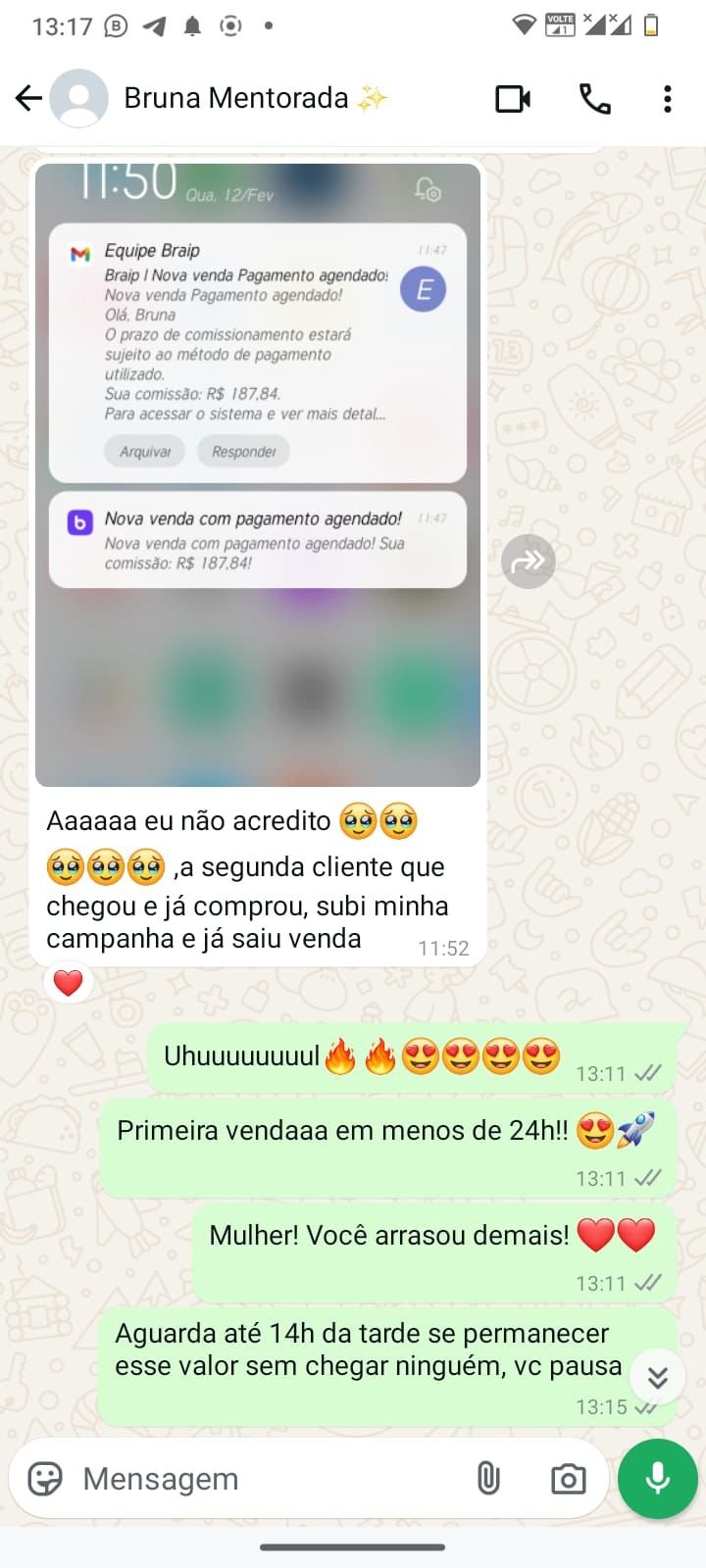706x1568 pixels.
Task: Open the camera from the message bar
Action: (568, 1479)
